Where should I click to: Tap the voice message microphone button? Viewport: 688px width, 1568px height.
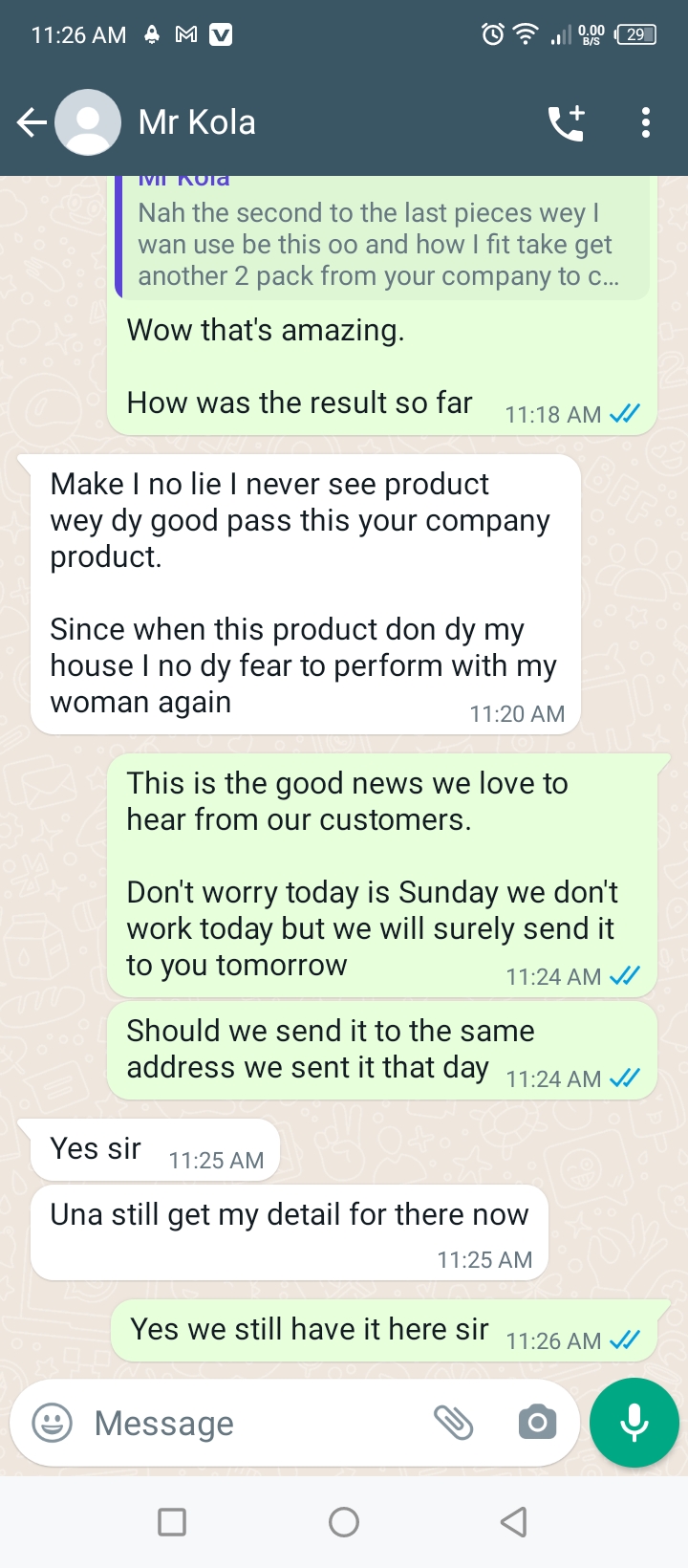[634, 1423]
